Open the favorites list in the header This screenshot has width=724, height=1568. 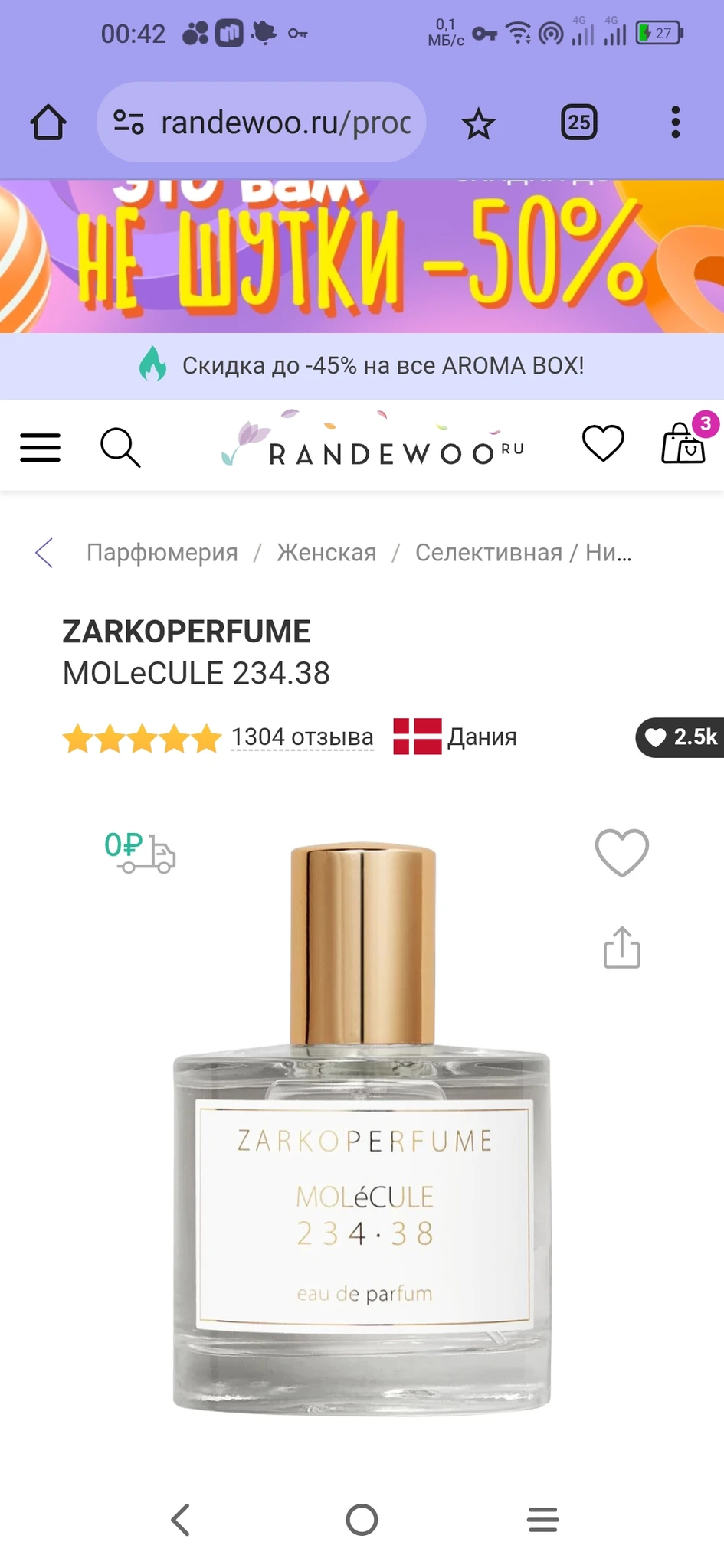coord(603,444)
